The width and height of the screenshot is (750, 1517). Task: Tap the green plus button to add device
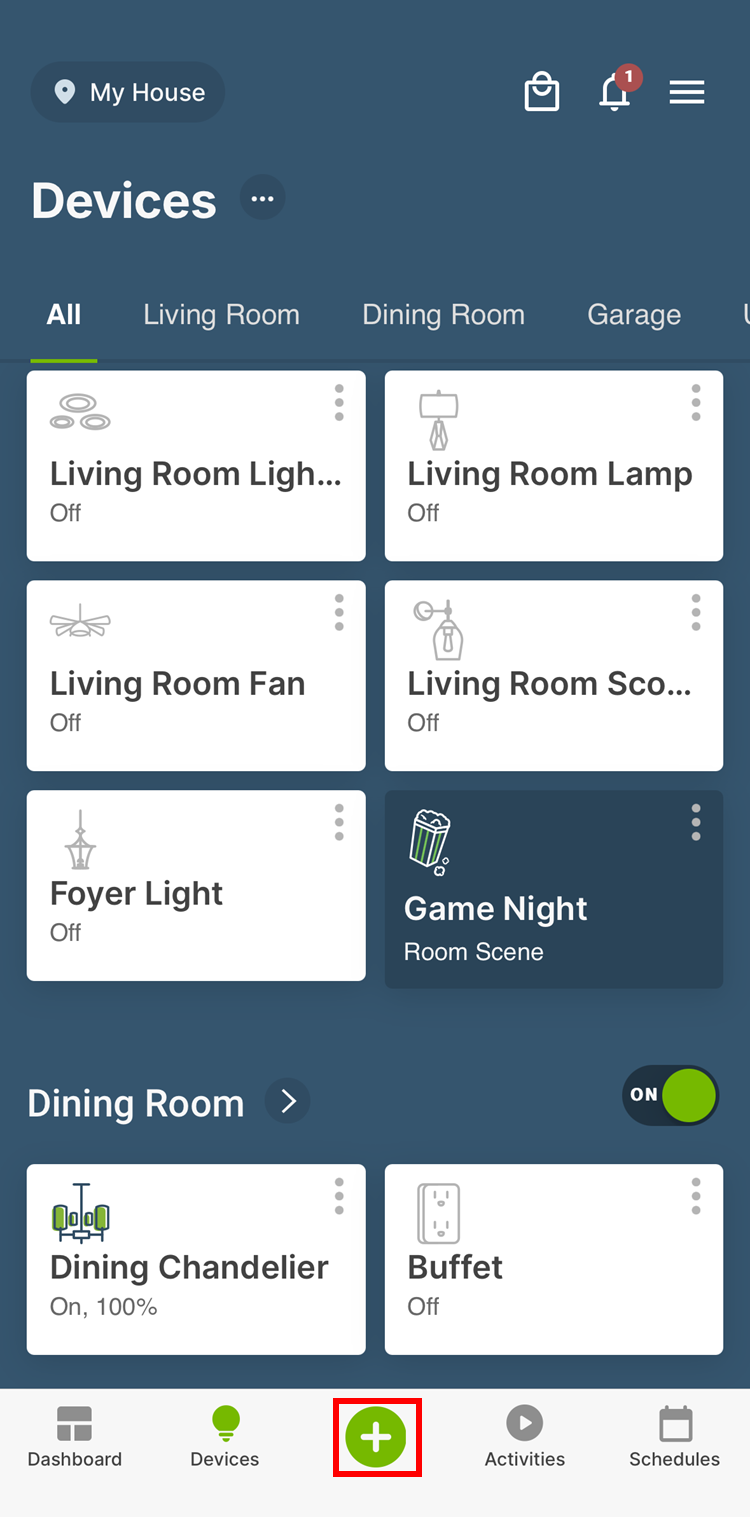tap(377, 1438)
